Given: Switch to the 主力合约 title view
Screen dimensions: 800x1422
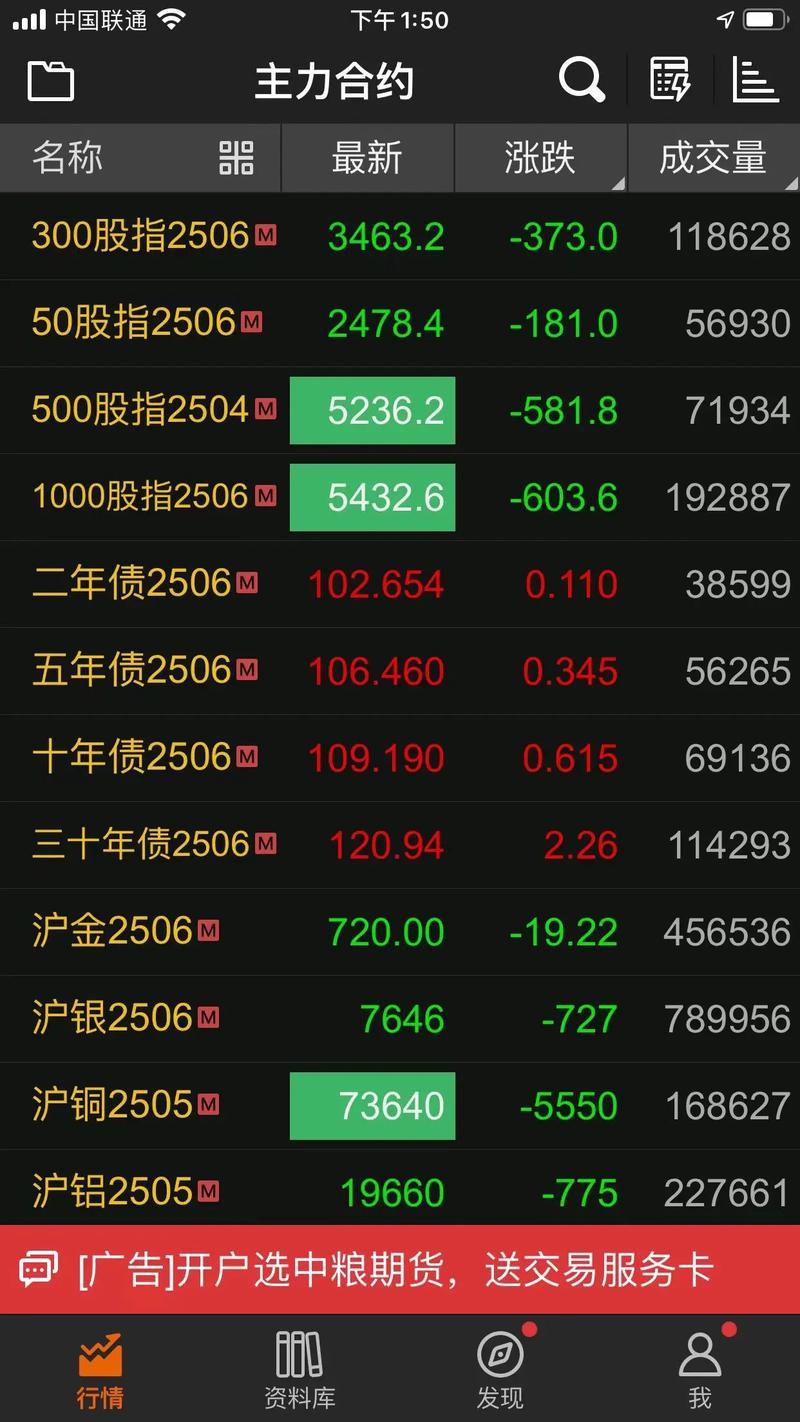Looking at the screenshot, I should (335, 82).
